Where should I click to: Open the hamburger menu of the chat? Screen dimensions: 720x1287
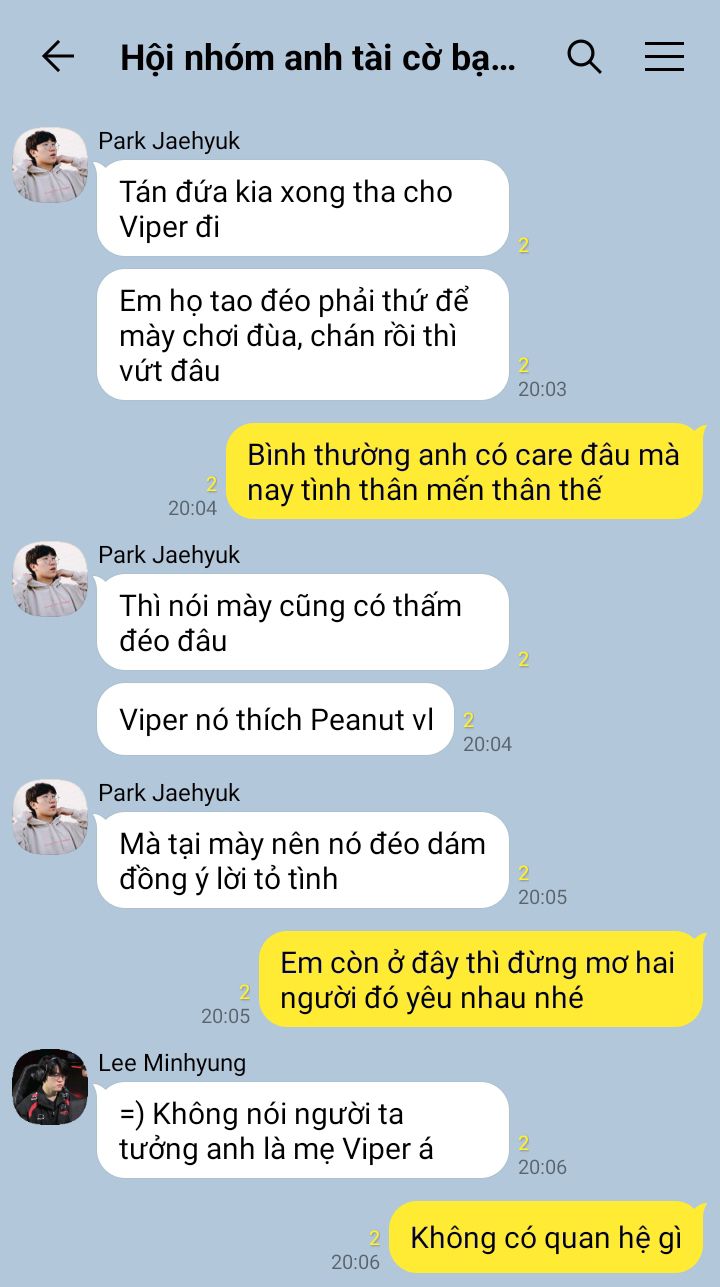(664, 57)
